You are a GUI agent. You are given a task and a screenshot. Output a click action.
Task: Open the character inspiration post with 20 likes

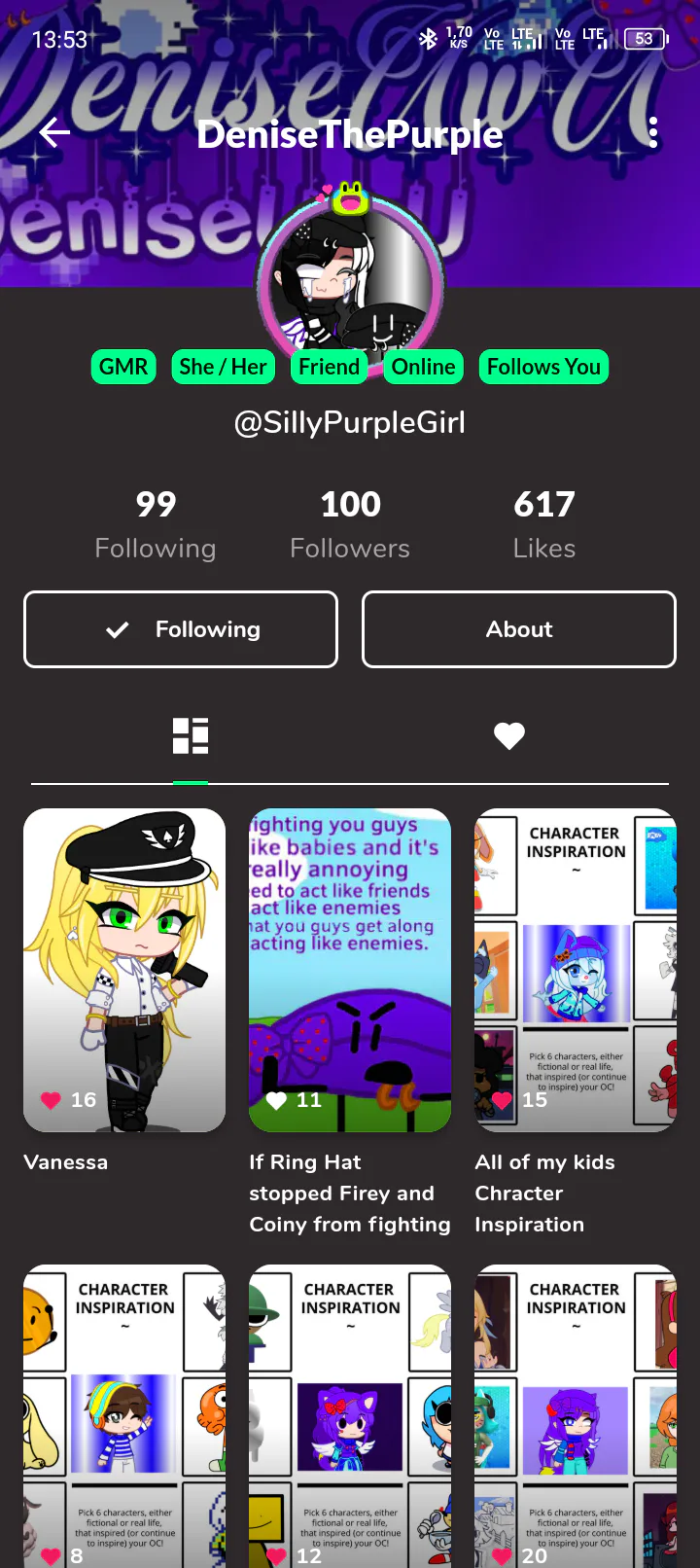tap(576, 1415)
